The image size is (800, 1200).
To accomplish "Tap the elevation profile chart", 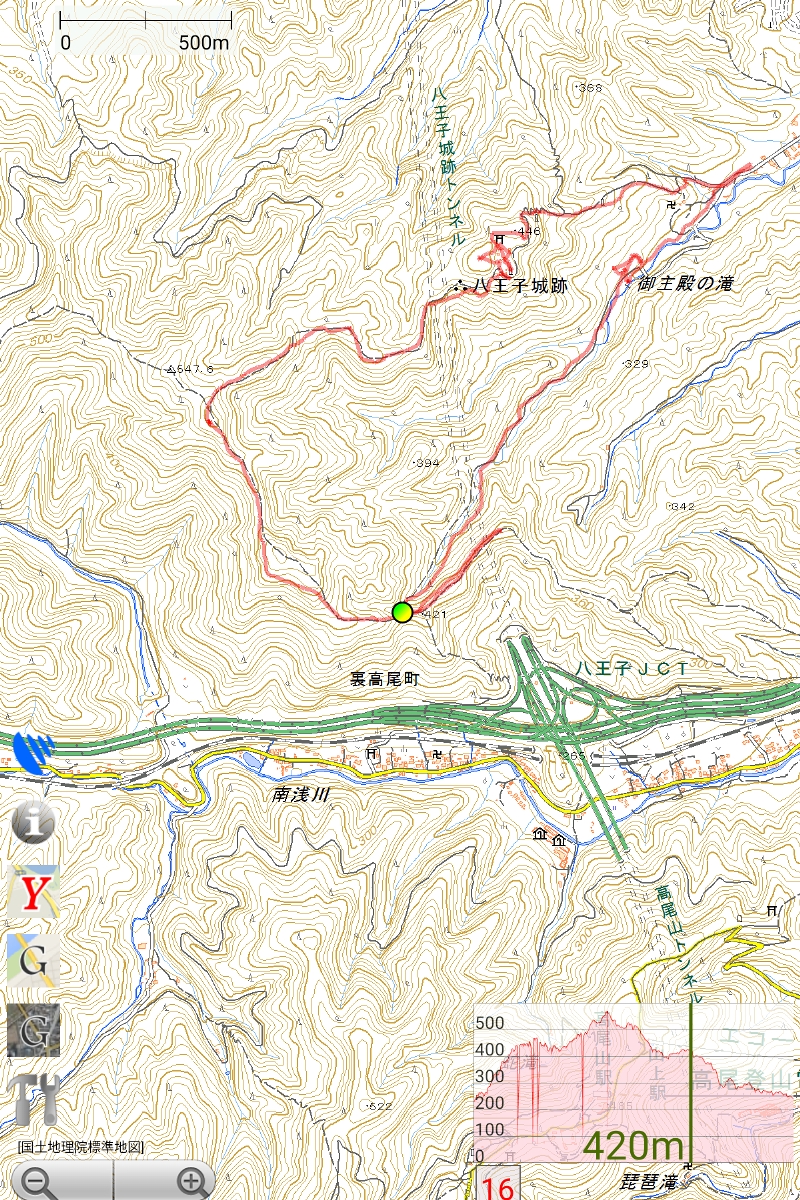I will coord(636,1084).
